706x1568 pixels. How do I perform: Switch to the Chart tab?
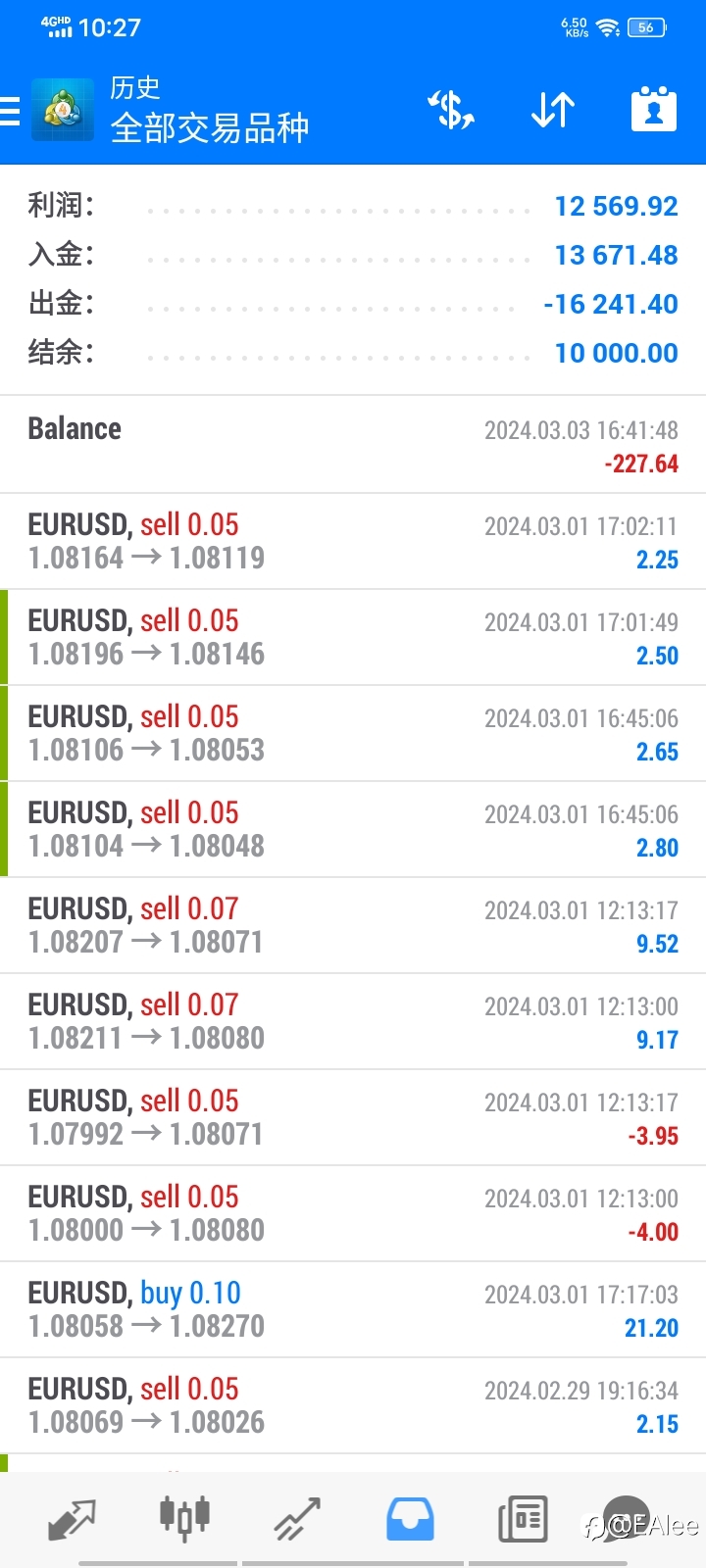pyautogui.click(x=184, y=1518)
